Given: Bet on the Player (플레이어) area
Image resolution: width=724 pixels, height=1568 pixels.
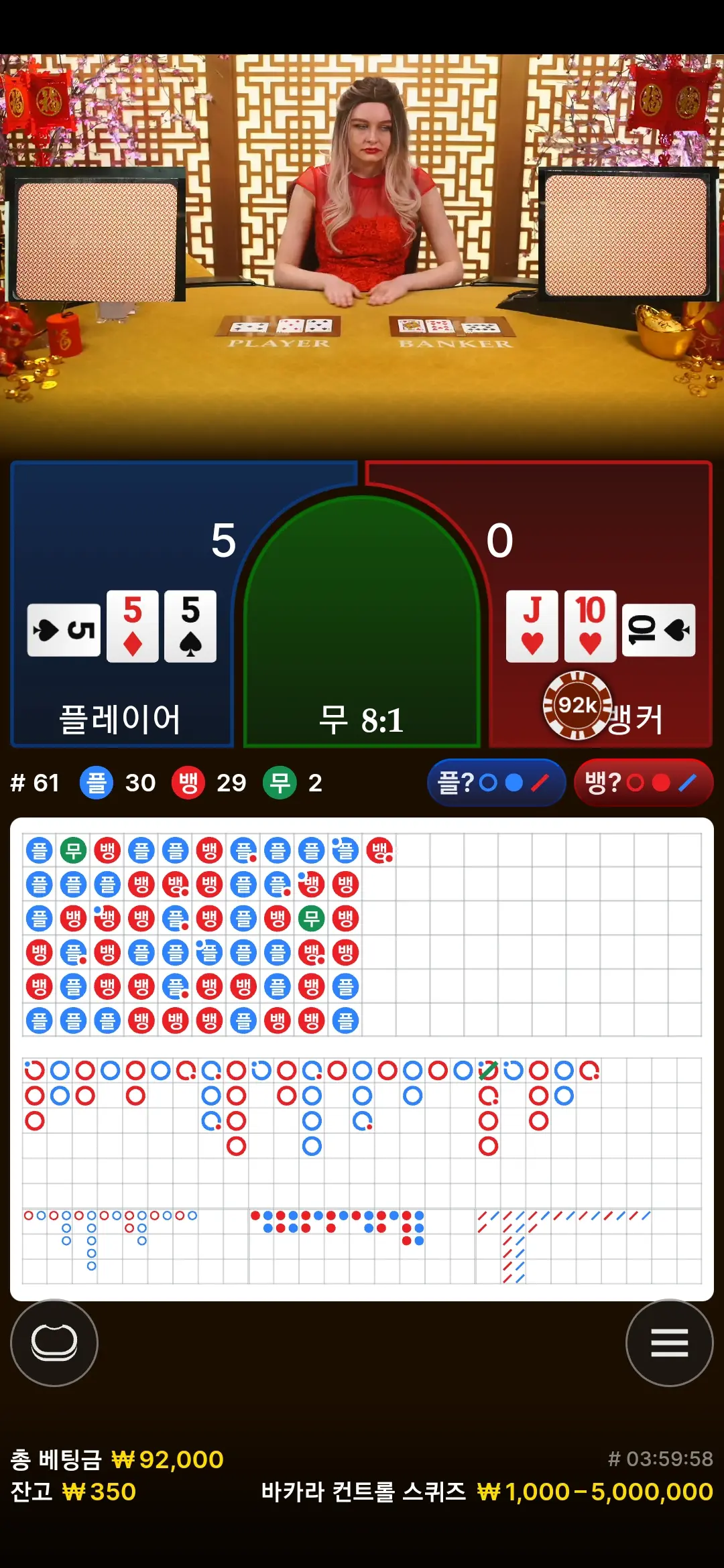Looking at the screenshot, I should [122, 603].
